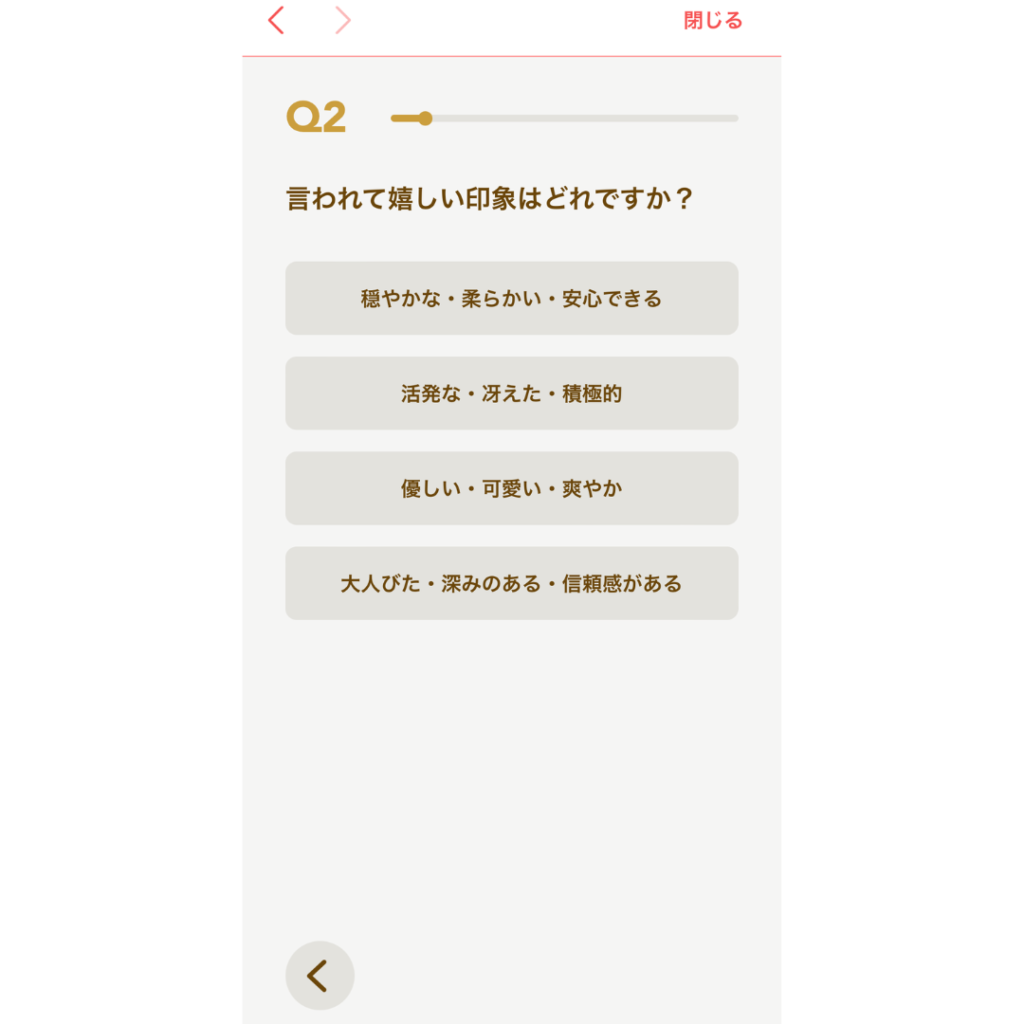This screenshot has width=1024, height=1024.
Task: Select 穏やかな・柔らかい・安心できる
Action: tap(511, 298)
